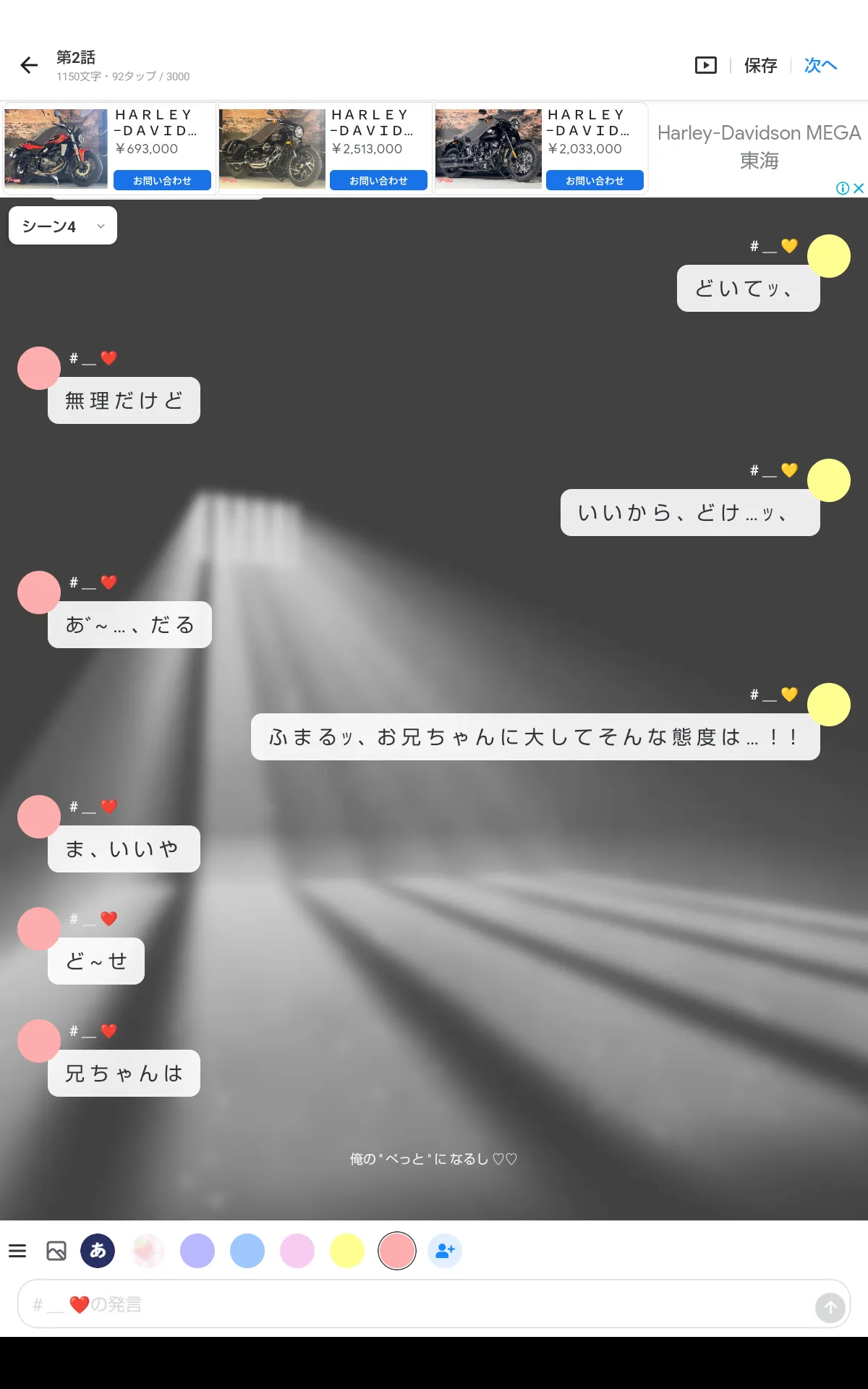868x1389 pixels.
Task: Proceed with the 次へ button
Action: coord(820,66)
